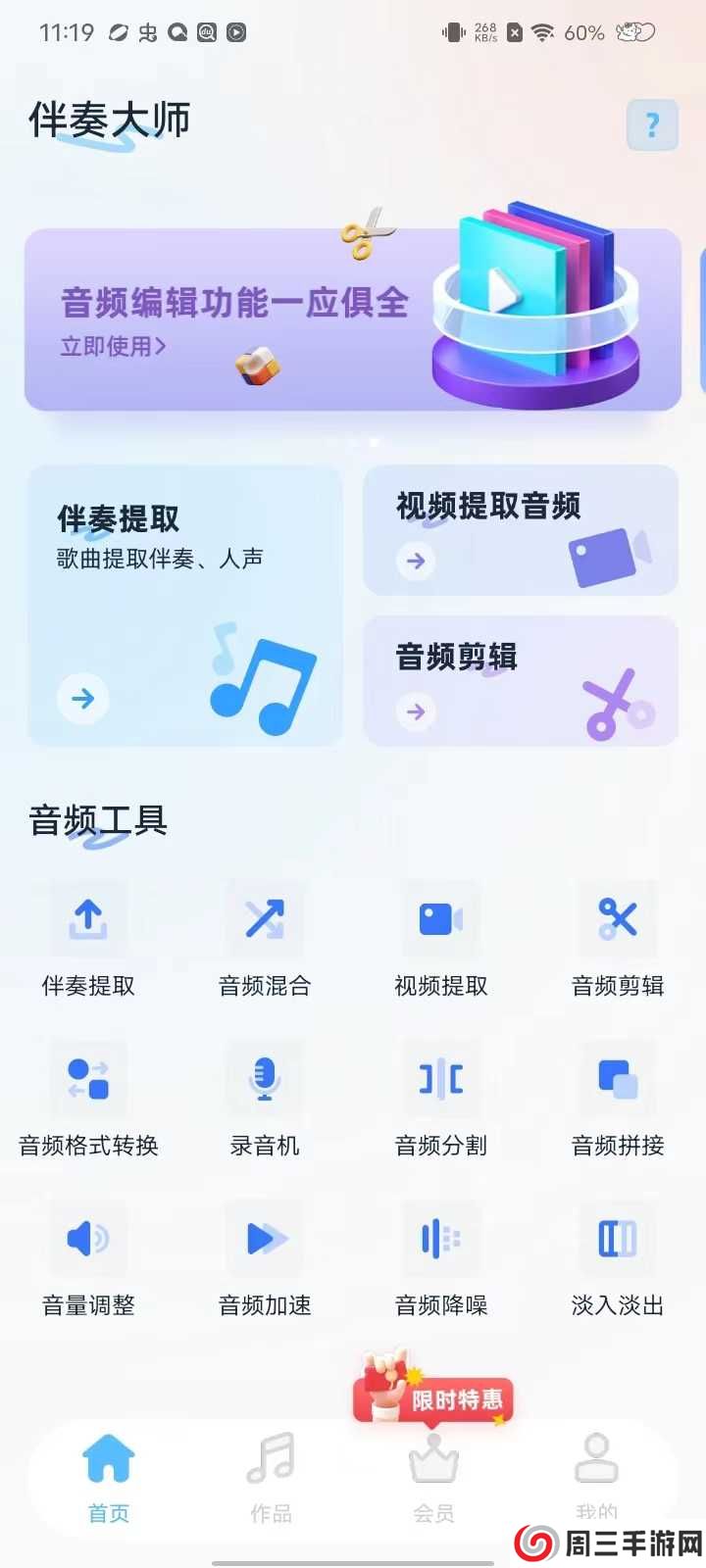Open the 伴奏提取 card with 歌曲提取伴奏、人声
Image resolution: width=706 pixels, height=1568 pixels.
click(x=185, y=605)
